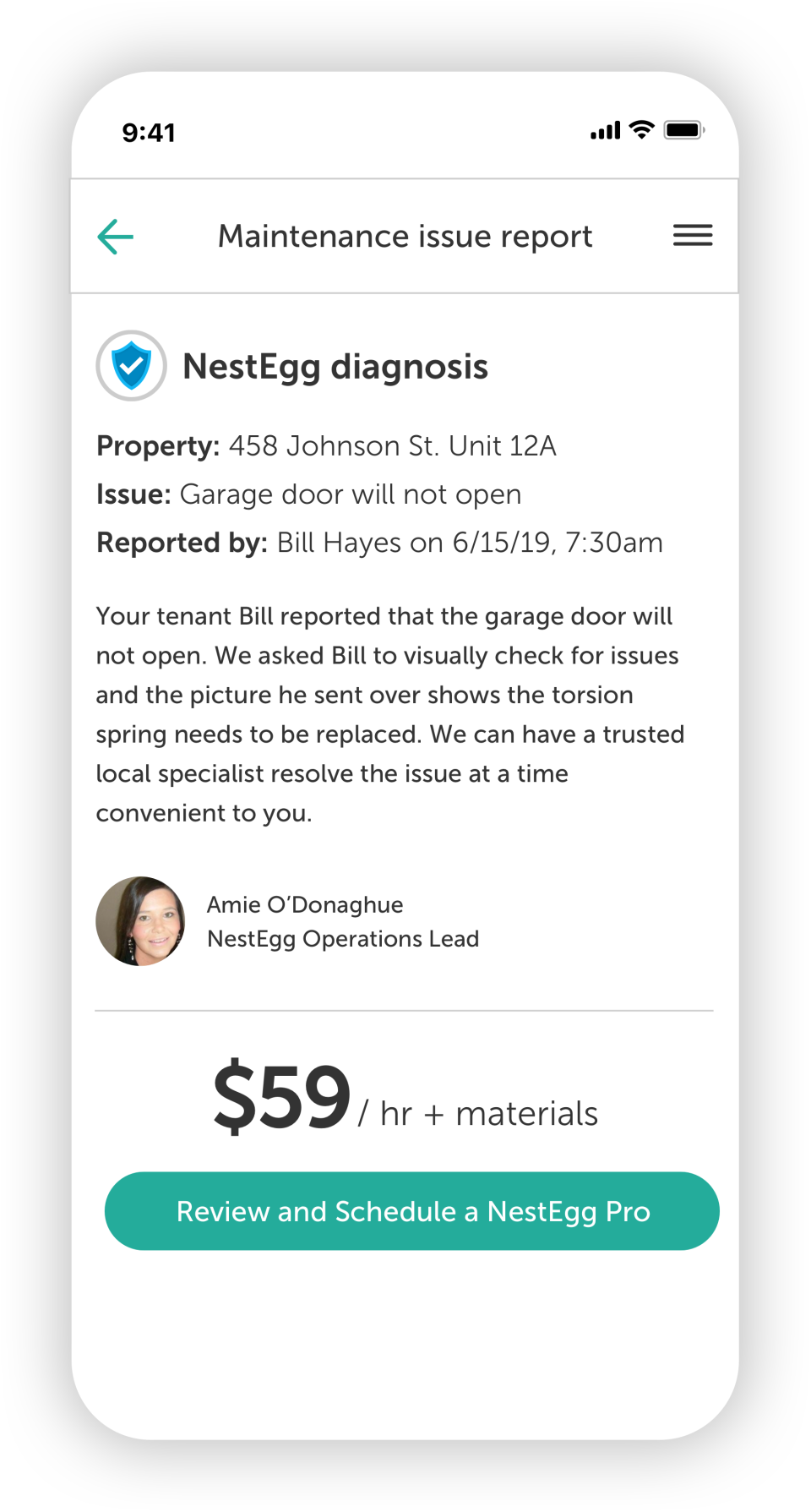Tap the green back arrow
The image size is (811, 1512).
(x=115, y=237)
